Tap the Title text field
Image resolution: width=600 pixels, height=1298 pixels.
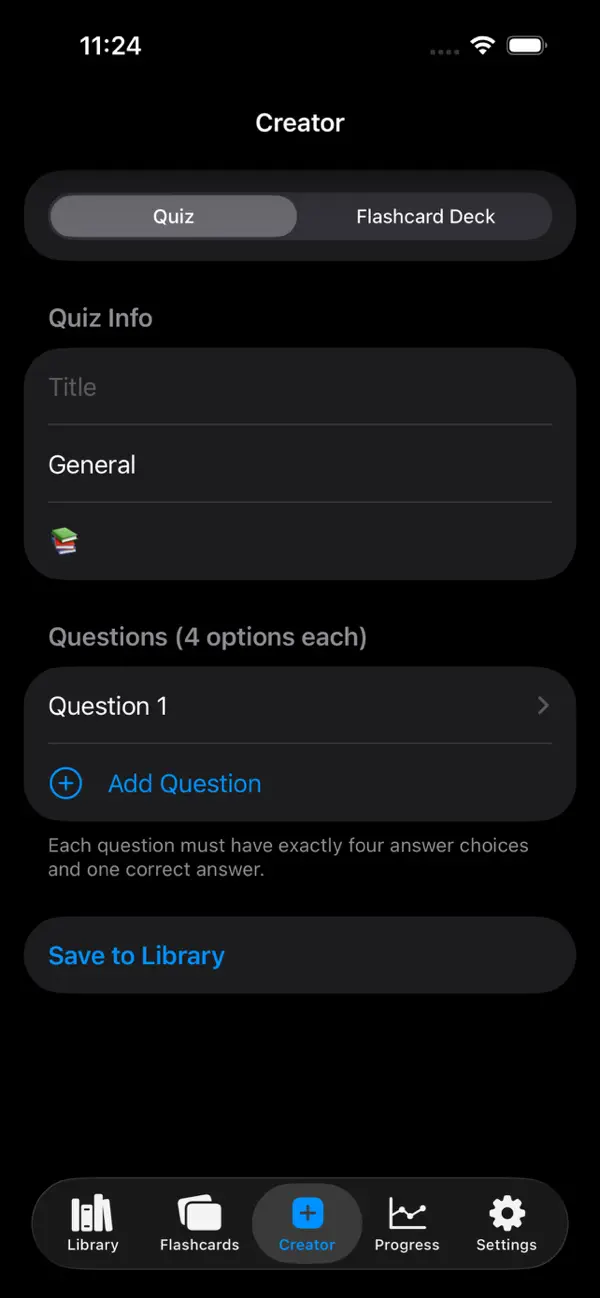300,387
